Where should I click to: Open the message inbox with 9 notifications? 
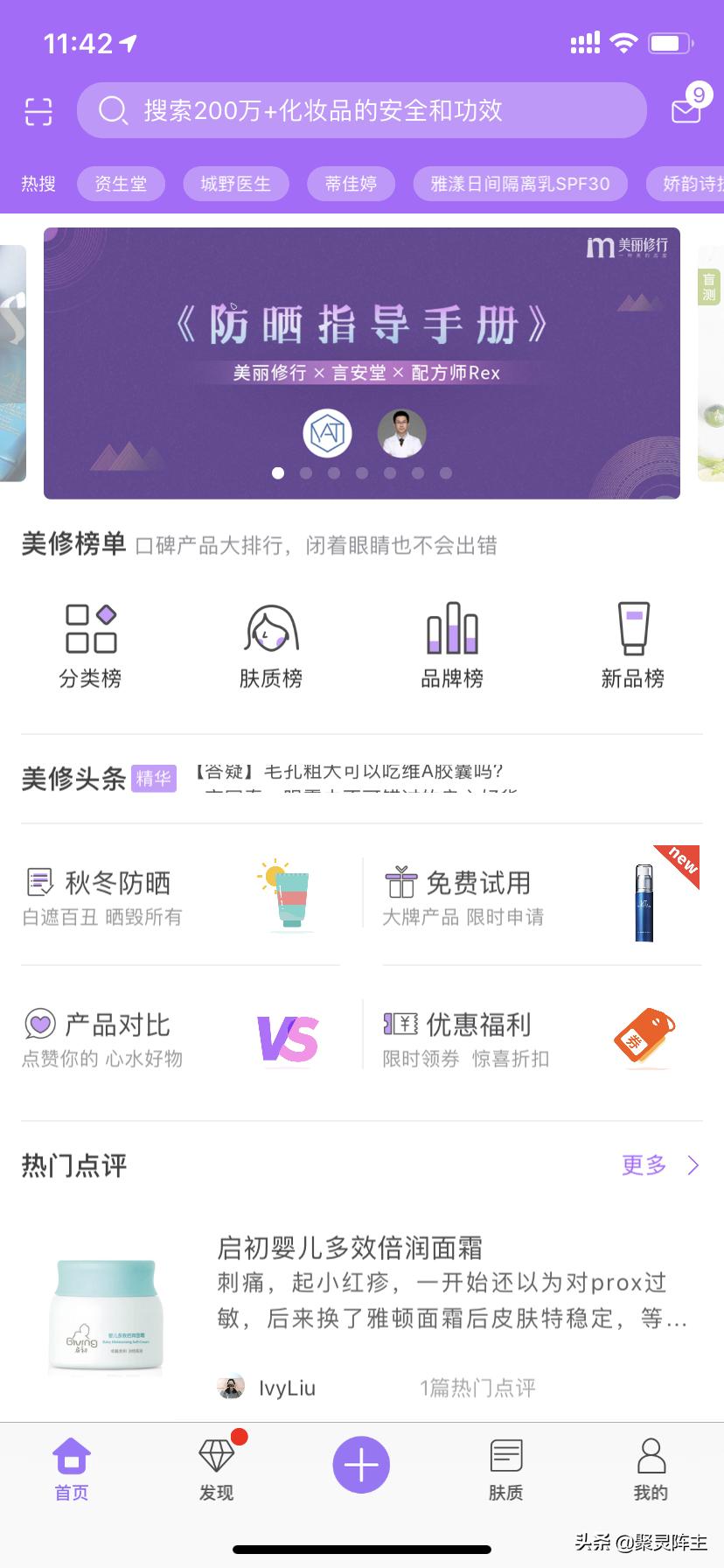pyautogui.click(x=686, y=112)
